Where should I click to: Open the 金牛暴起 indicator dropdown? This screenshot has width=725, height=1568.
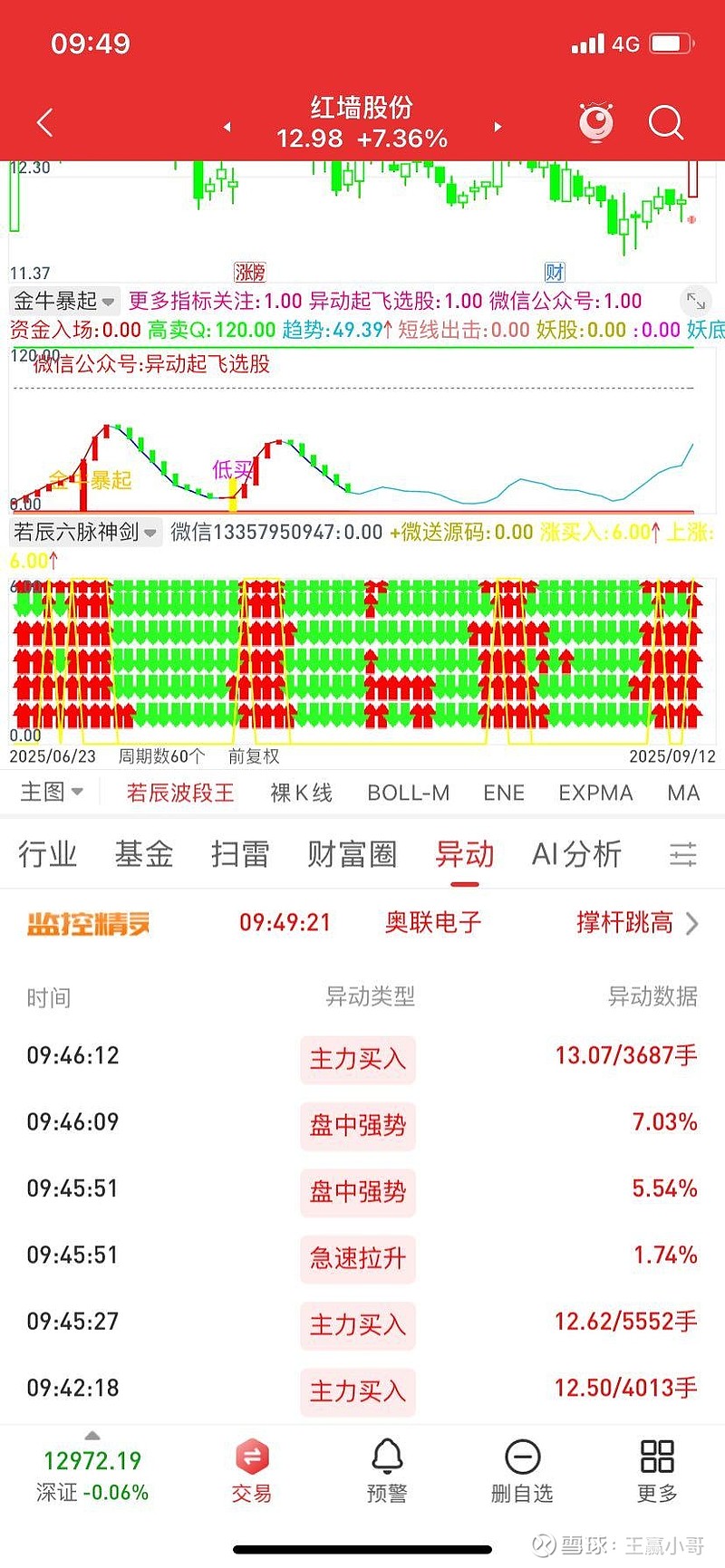point(63,302)
